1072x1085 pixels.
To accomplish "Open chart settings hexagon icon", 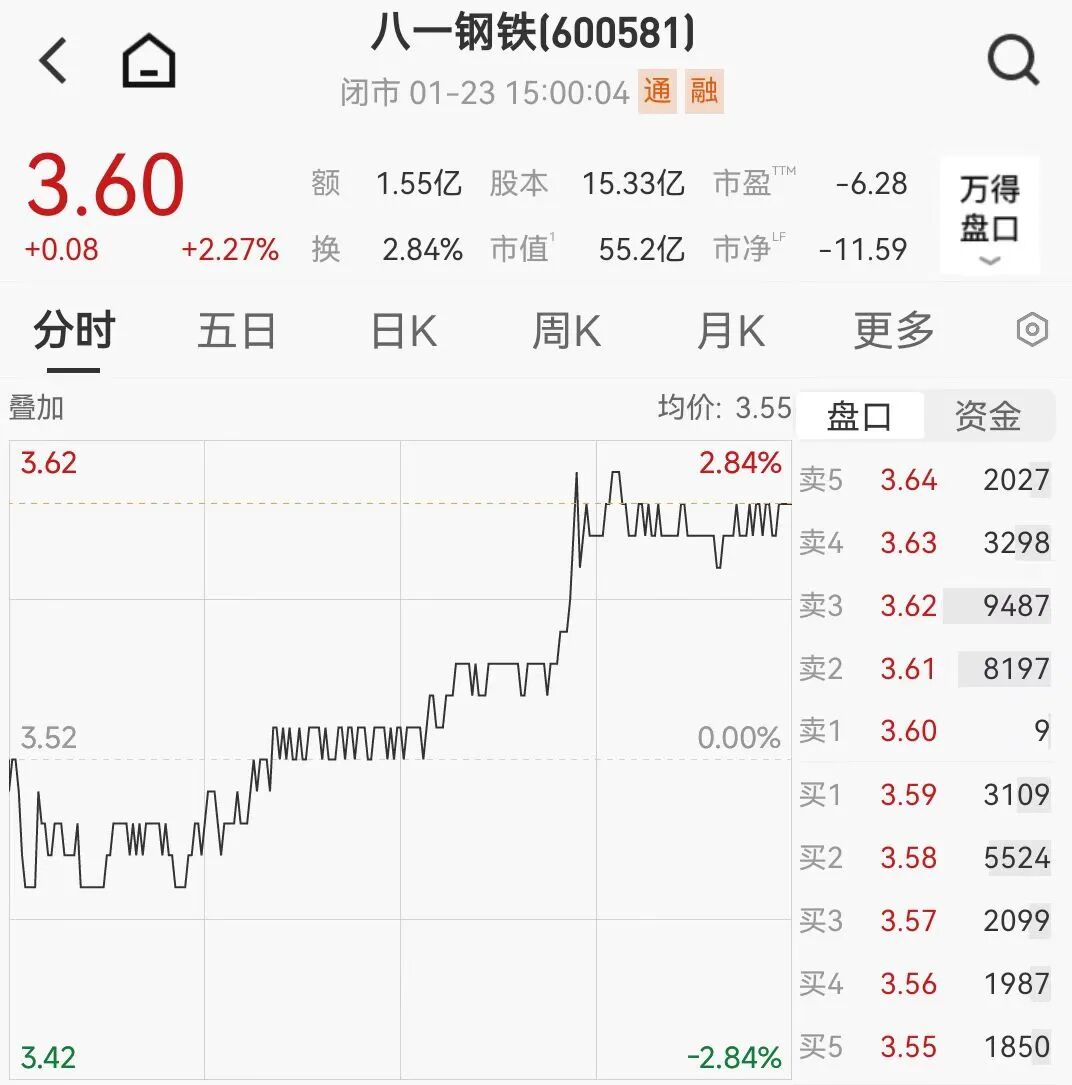I will [x=1032, y=330].
